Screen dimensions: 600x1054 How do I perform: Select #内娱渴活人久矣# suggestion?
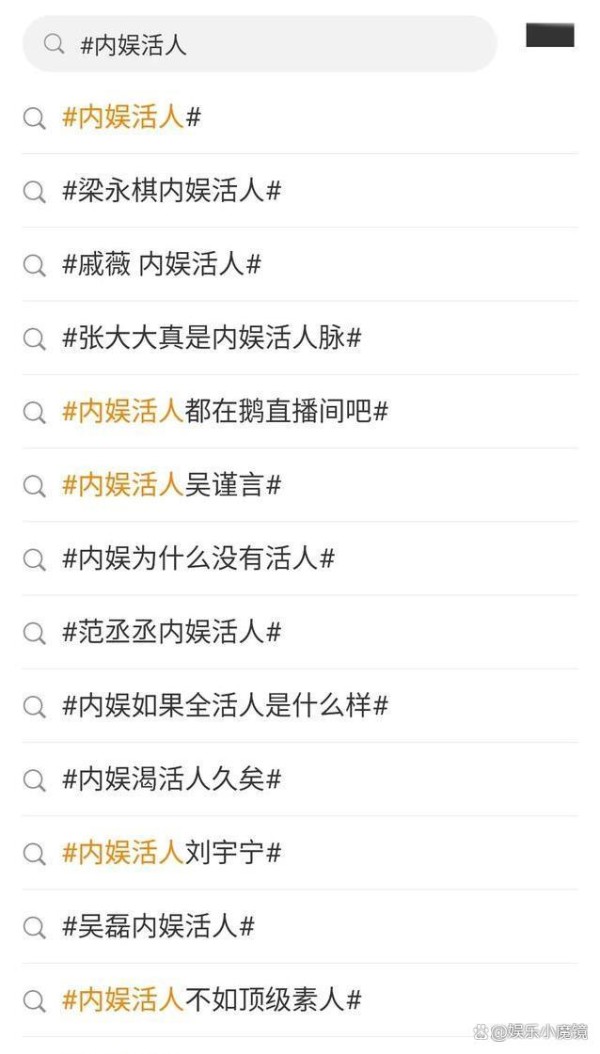click(300, 779)
